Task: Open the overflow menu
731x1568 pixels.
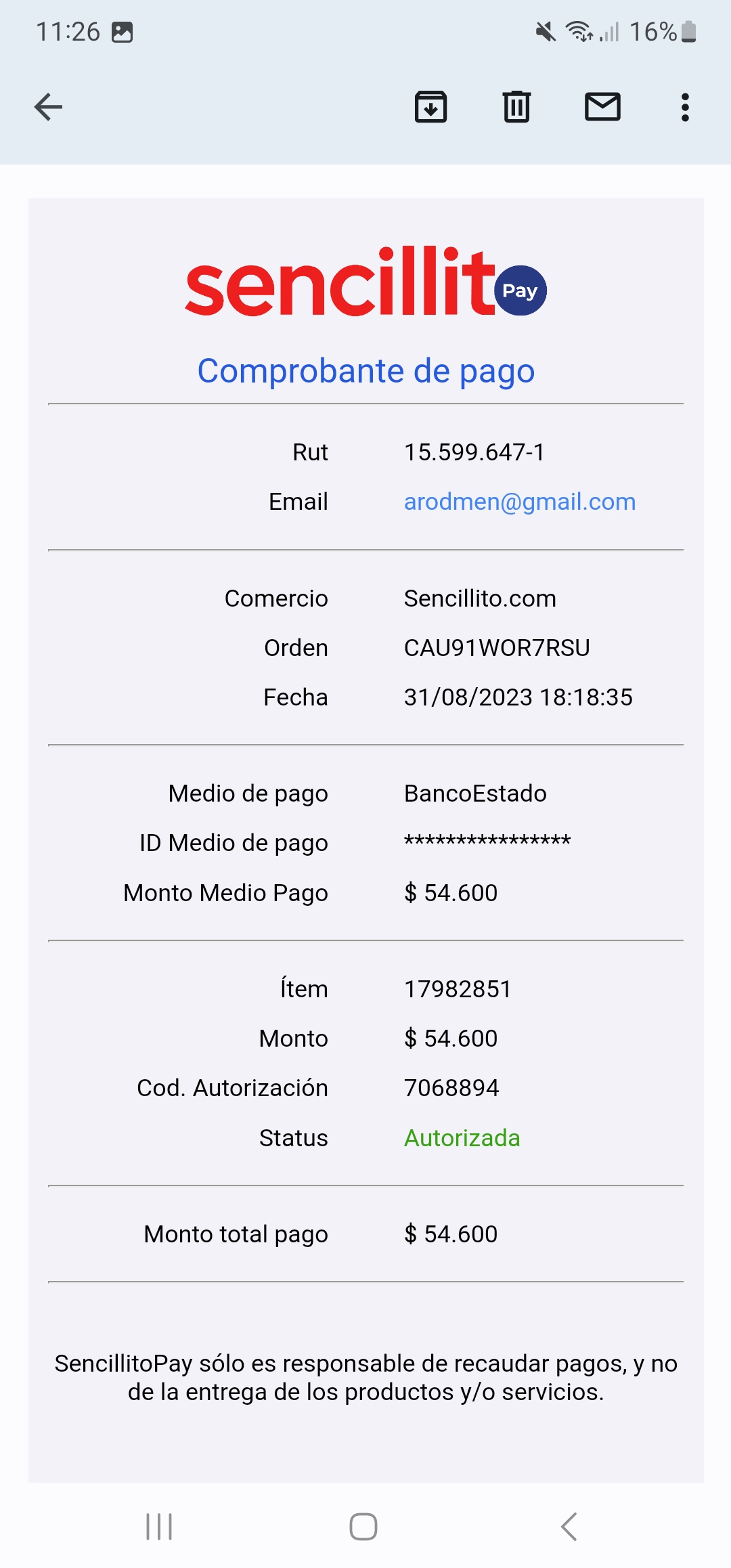Action: tap(685, 107)
